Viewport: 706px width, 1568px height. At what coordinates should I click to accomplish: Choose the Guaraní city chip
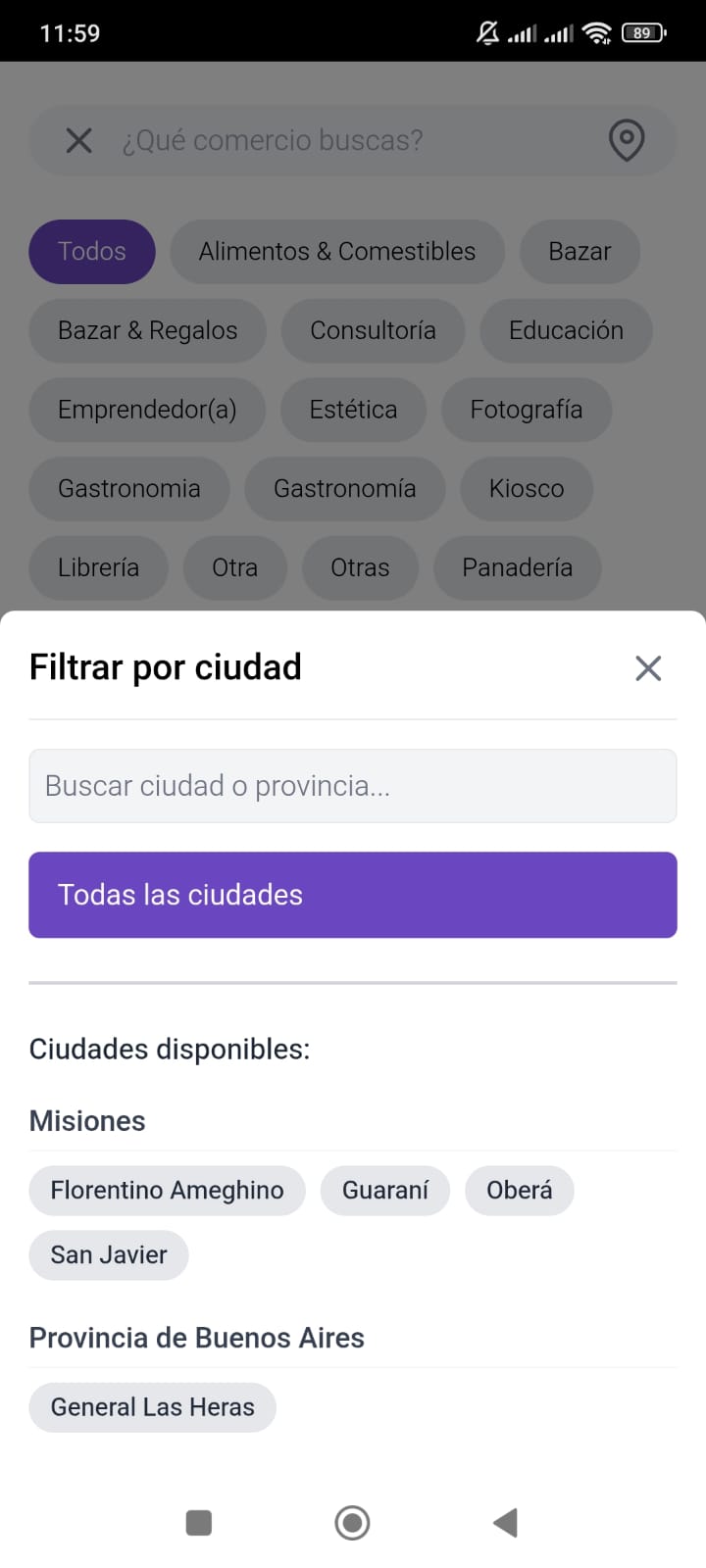[385, 1191]
